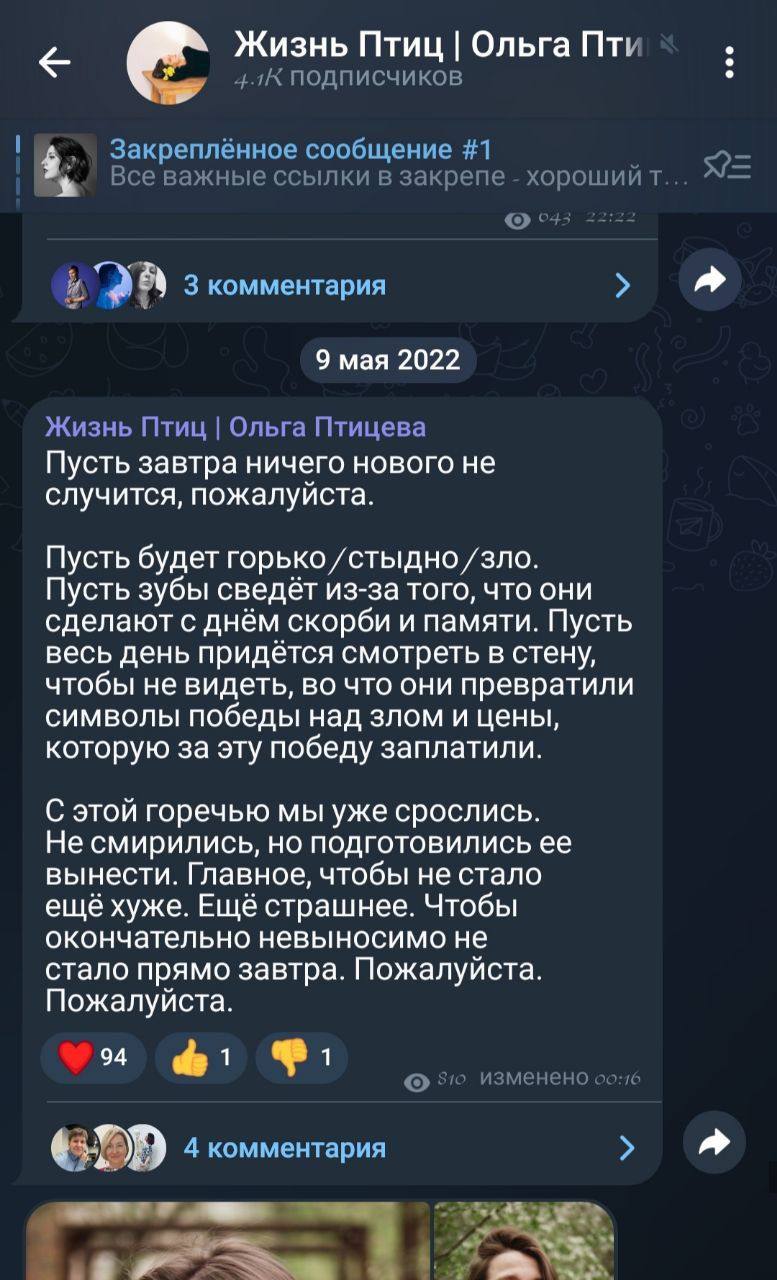The width and height of the screenshot is (777, 1280).
Task: Add a thumbs up reaction
Action: click(201, 1057)
